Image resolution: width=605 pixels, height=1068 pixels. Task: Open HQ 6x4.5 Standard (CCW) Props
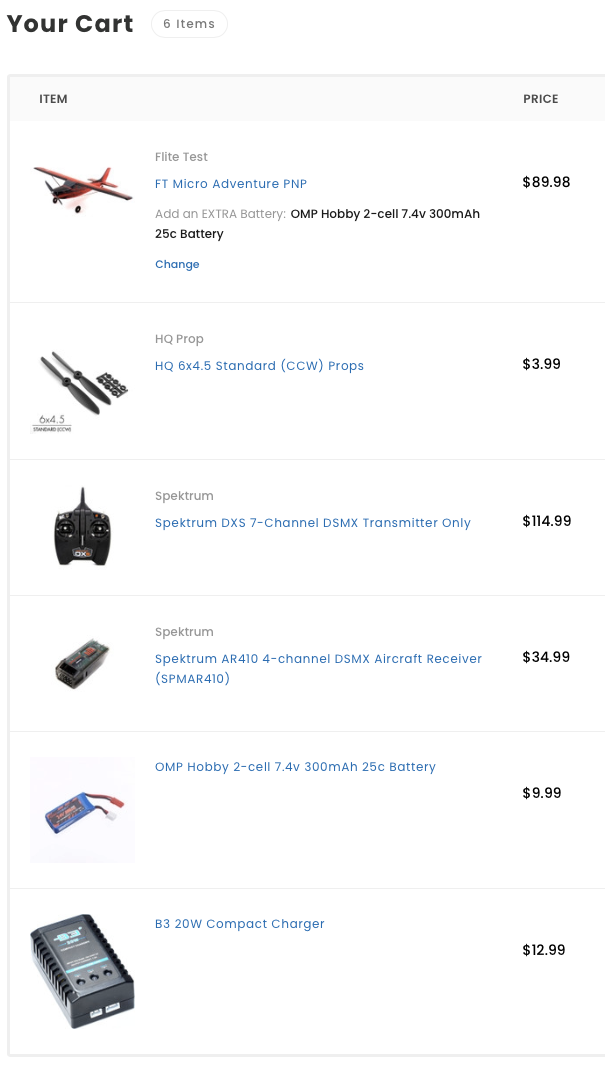pos(260,366)
